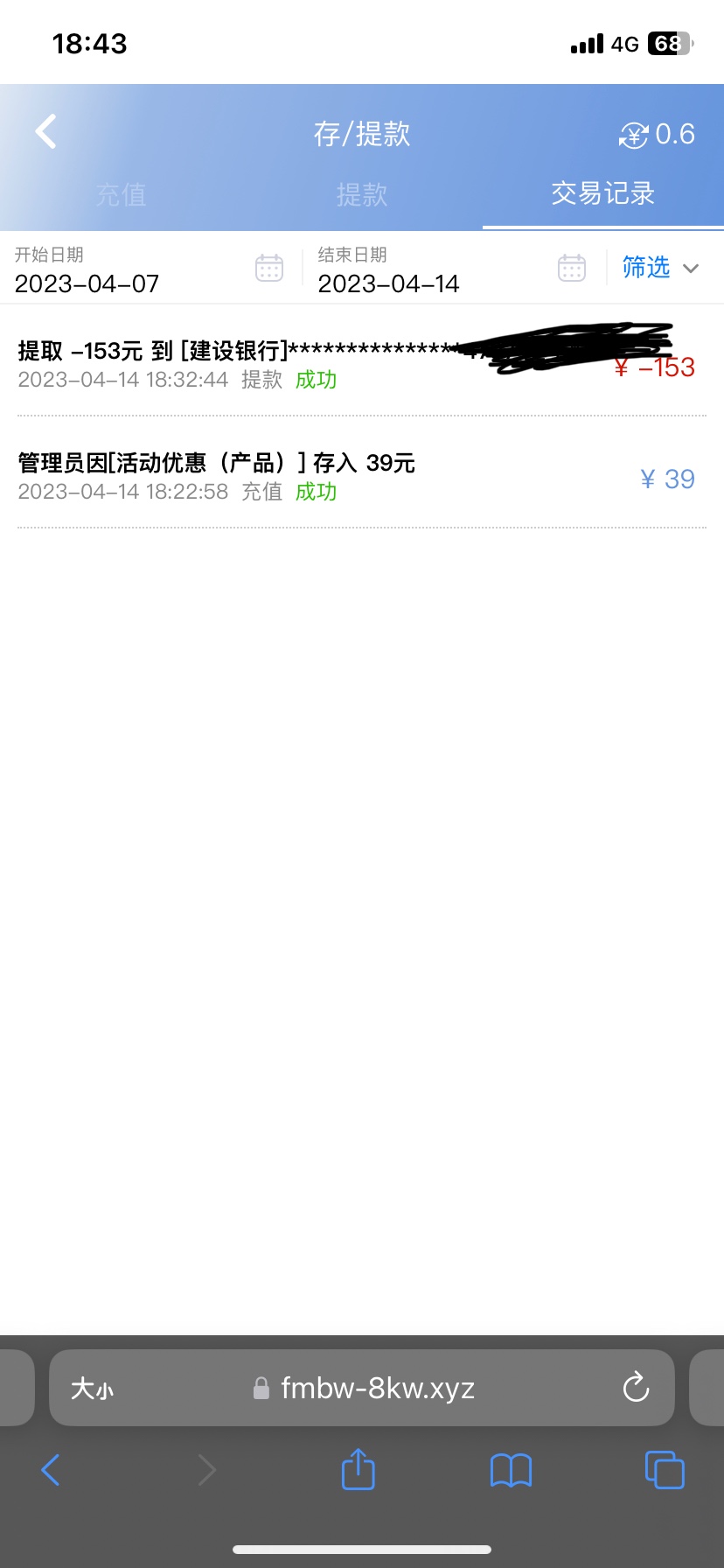Expand the 筛选 filter dropdown
724x1568 pixels.
click(660, 268)
